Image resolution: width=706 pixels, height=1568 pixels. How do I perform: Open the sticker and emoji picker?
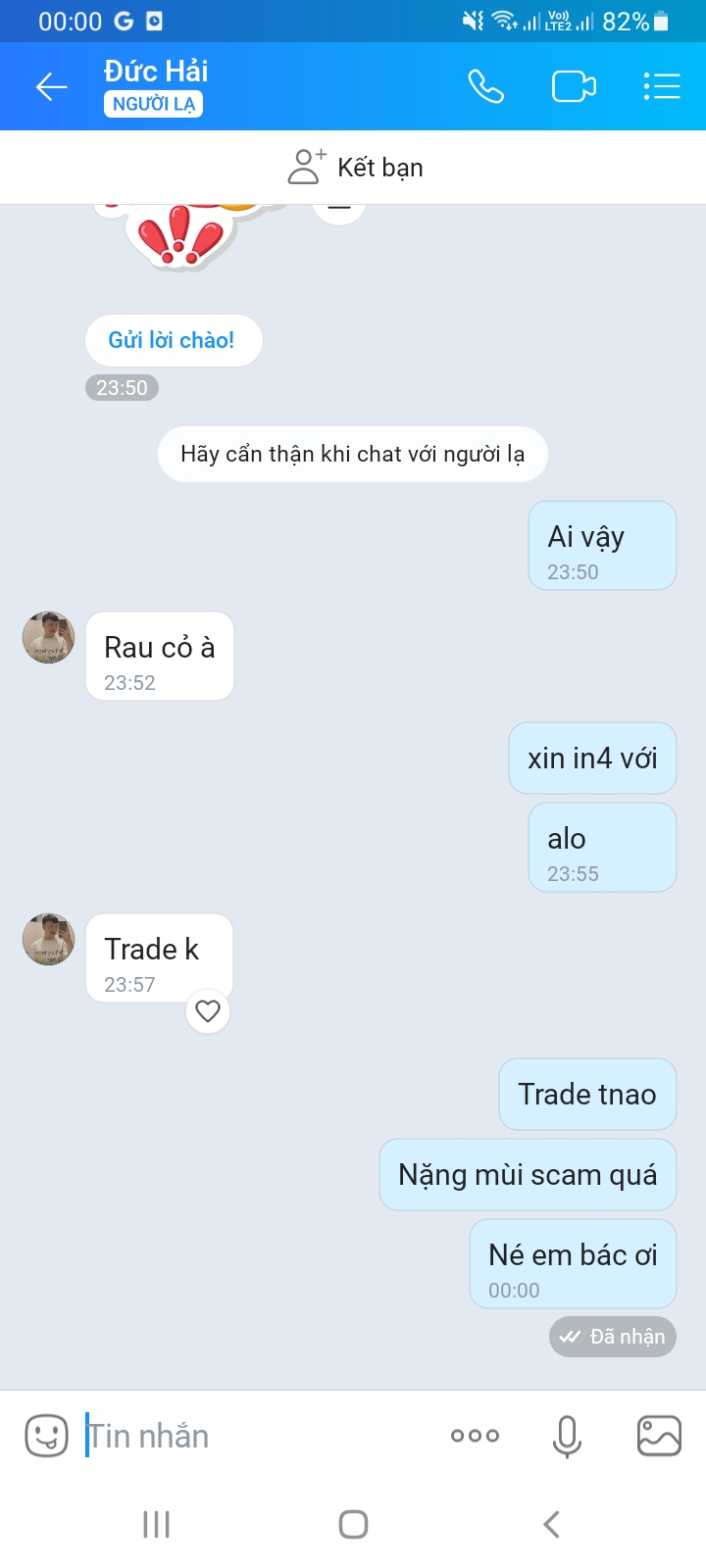(x=46, y=1437)
